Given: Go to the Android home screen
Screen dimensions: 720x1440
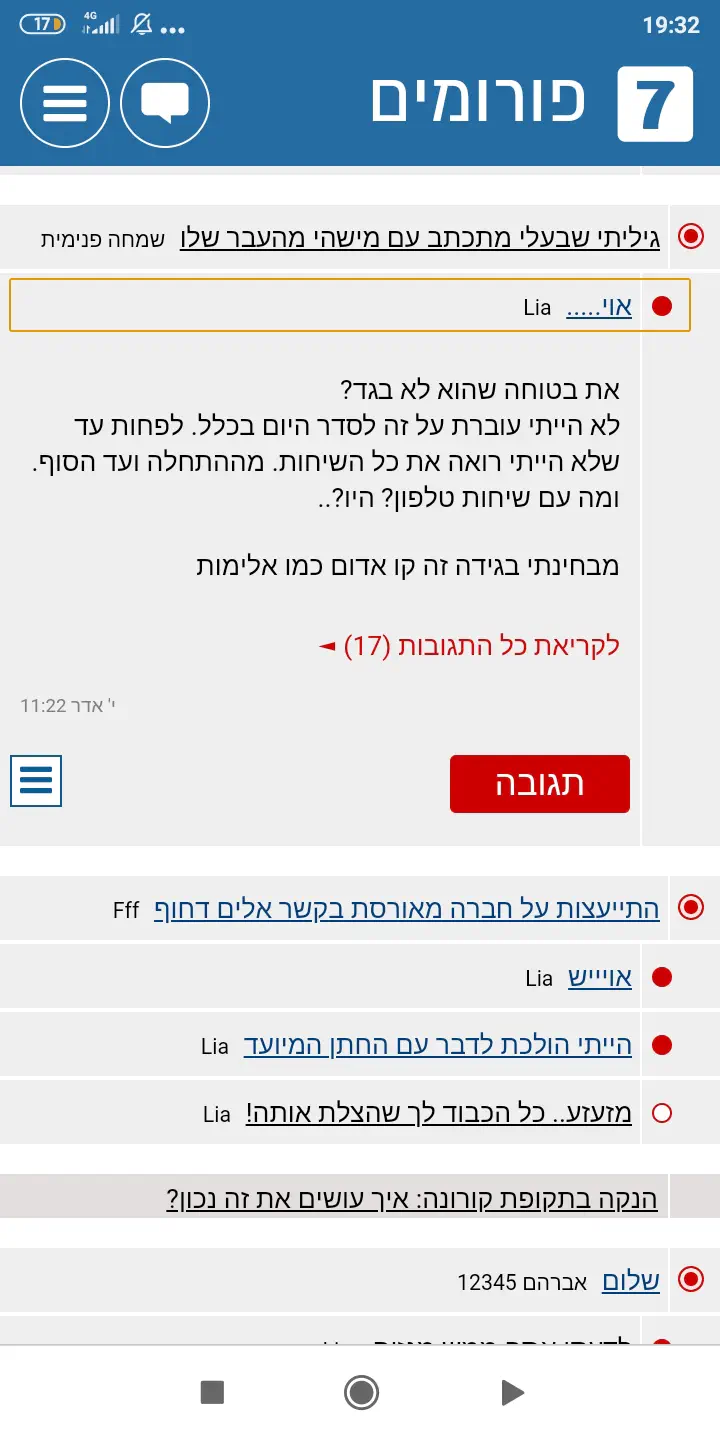Looking at the screenshot, I should pyautogui.click(x=360, y=1392).
